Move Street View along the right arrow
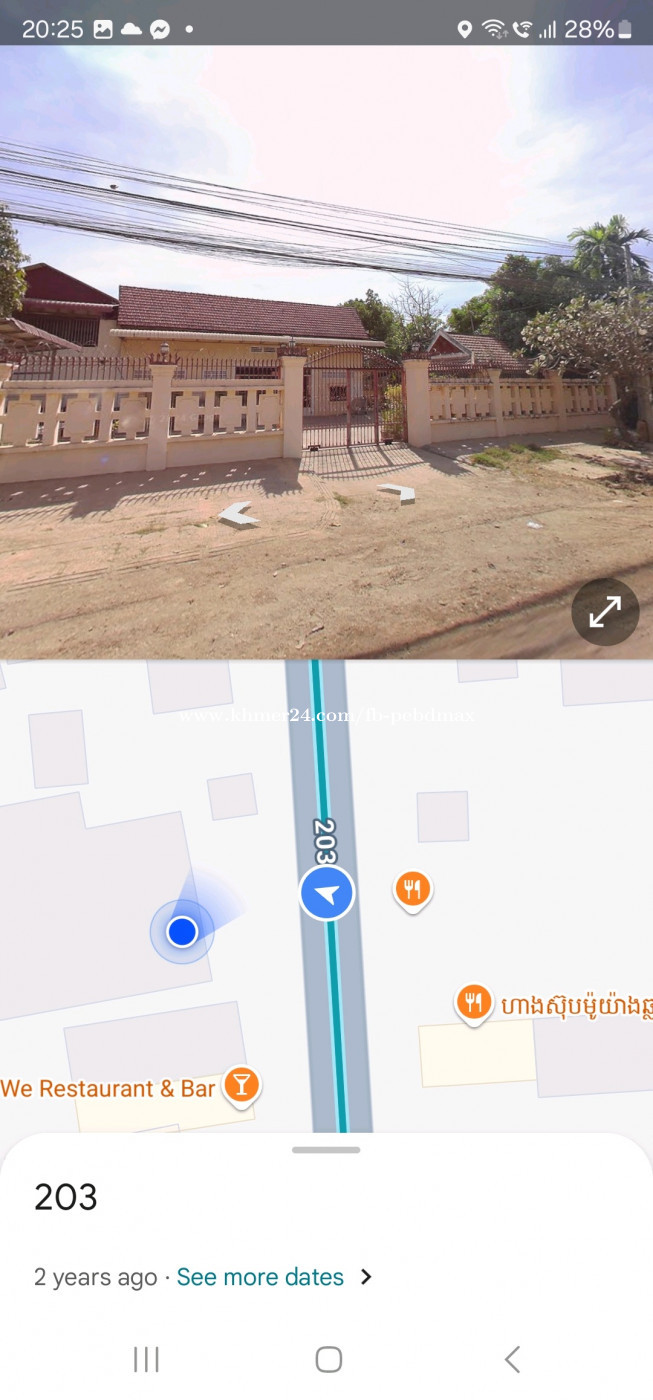This screenshot has height=1400, width=653. coord(397,491)
